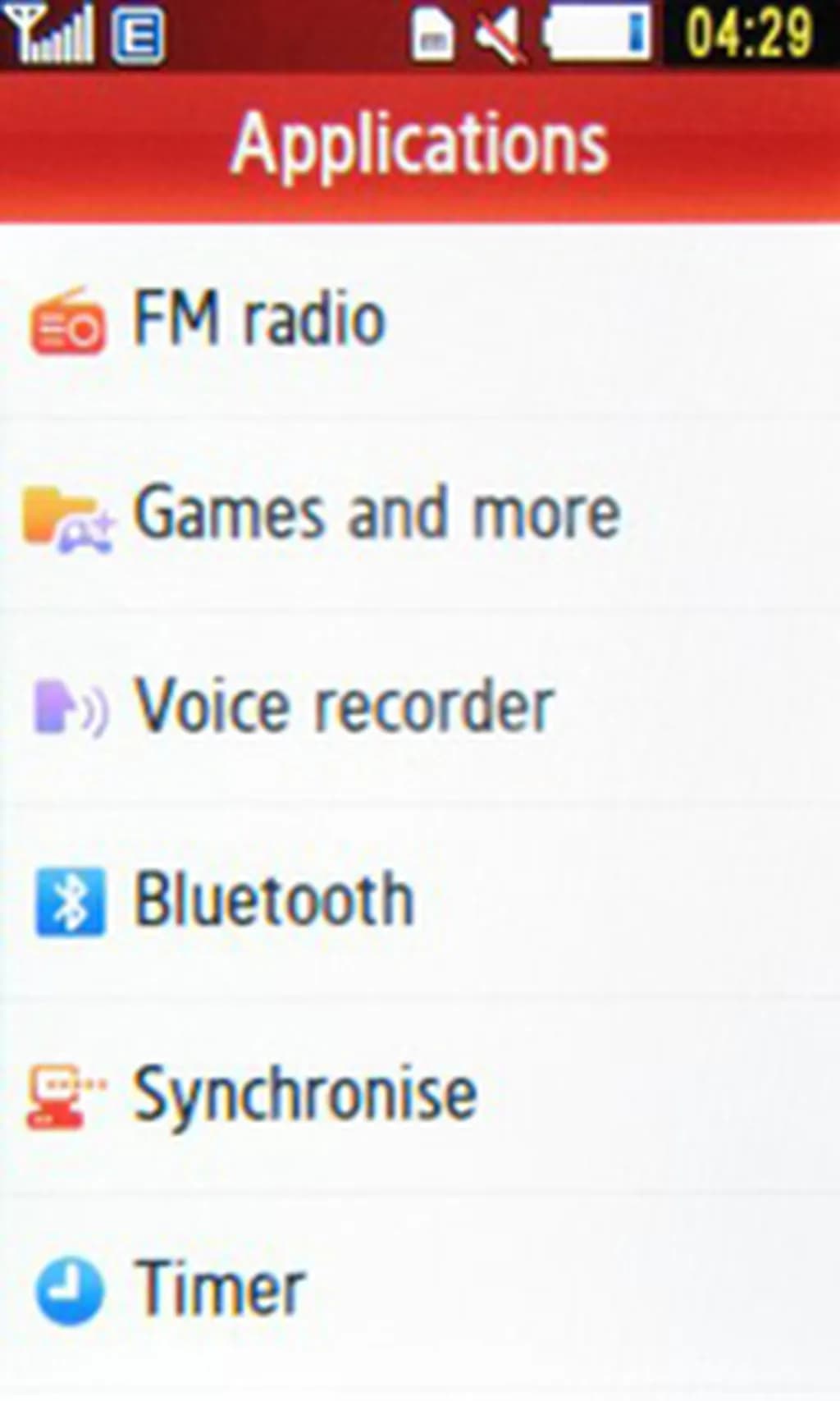Open FM radio
The width and height of the screenshot is (840, 1401).
(x=258, y=320)
